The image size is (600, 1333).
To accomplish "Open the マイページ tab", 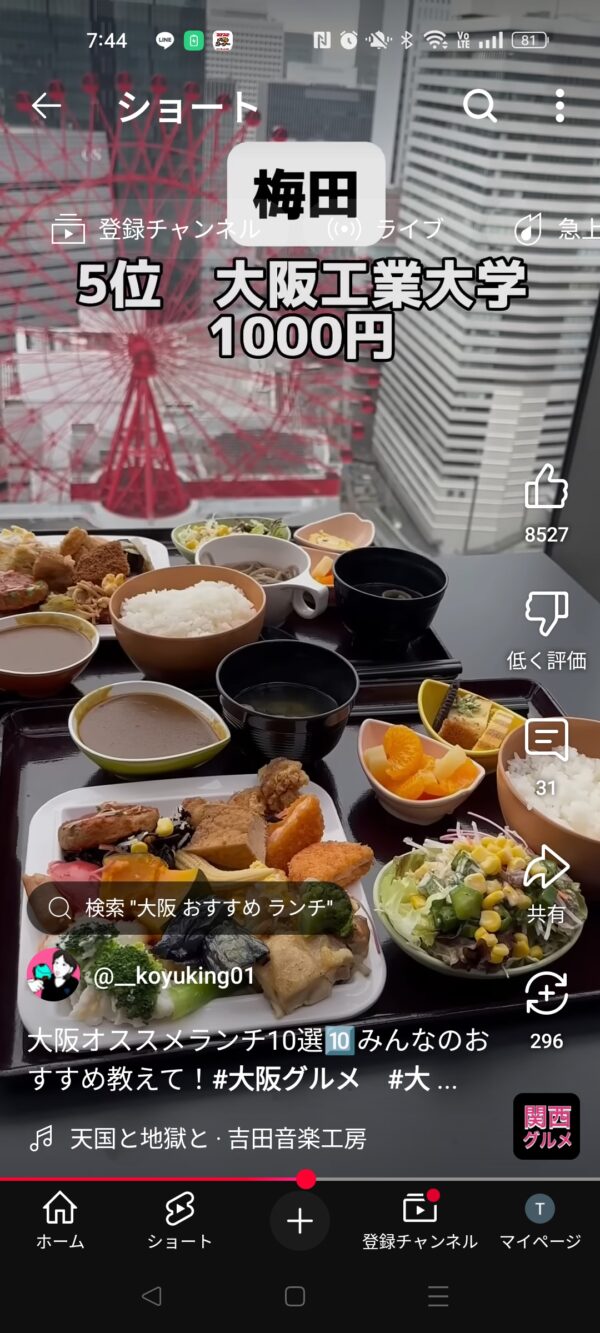I will click(540, 1221).
